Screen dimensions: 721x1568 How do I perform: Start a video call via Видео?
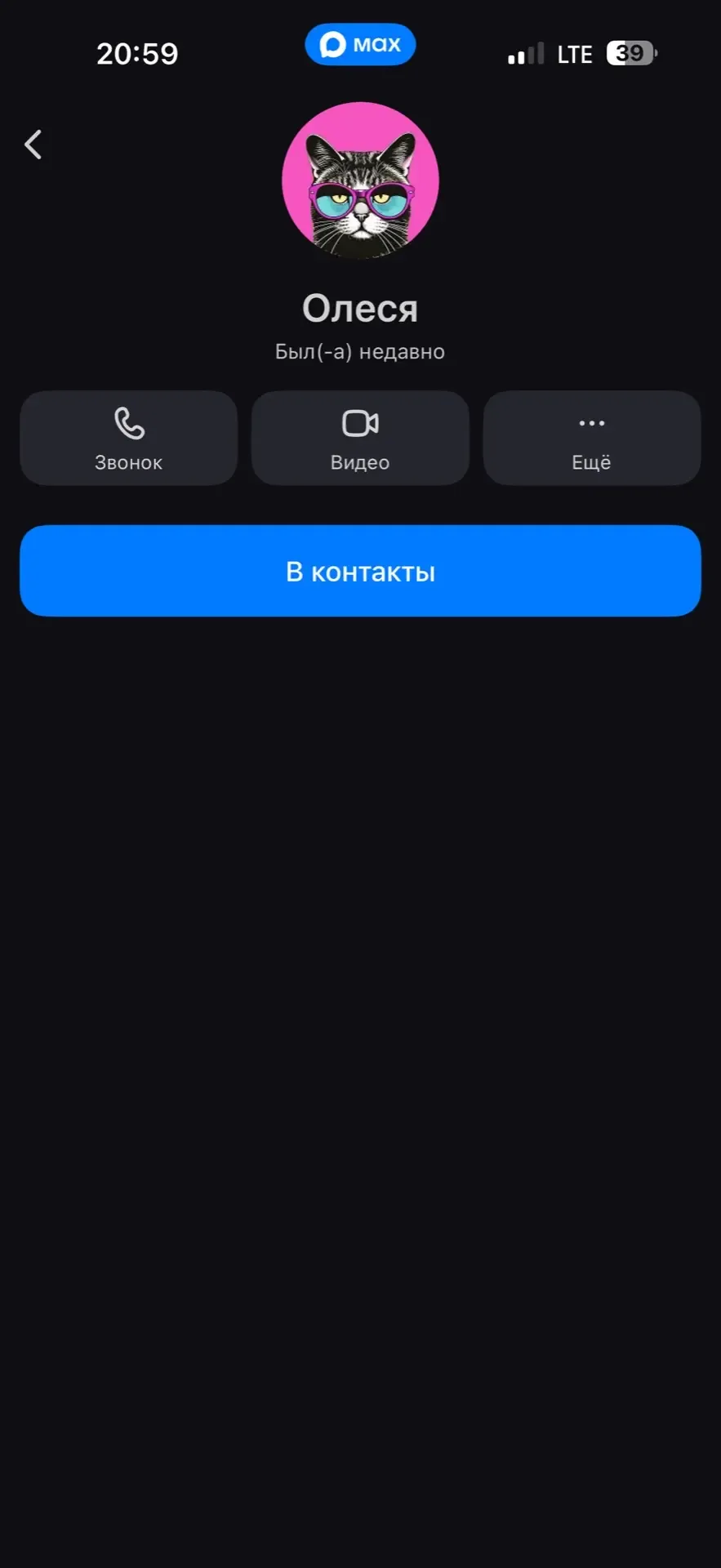pos(360,439)
